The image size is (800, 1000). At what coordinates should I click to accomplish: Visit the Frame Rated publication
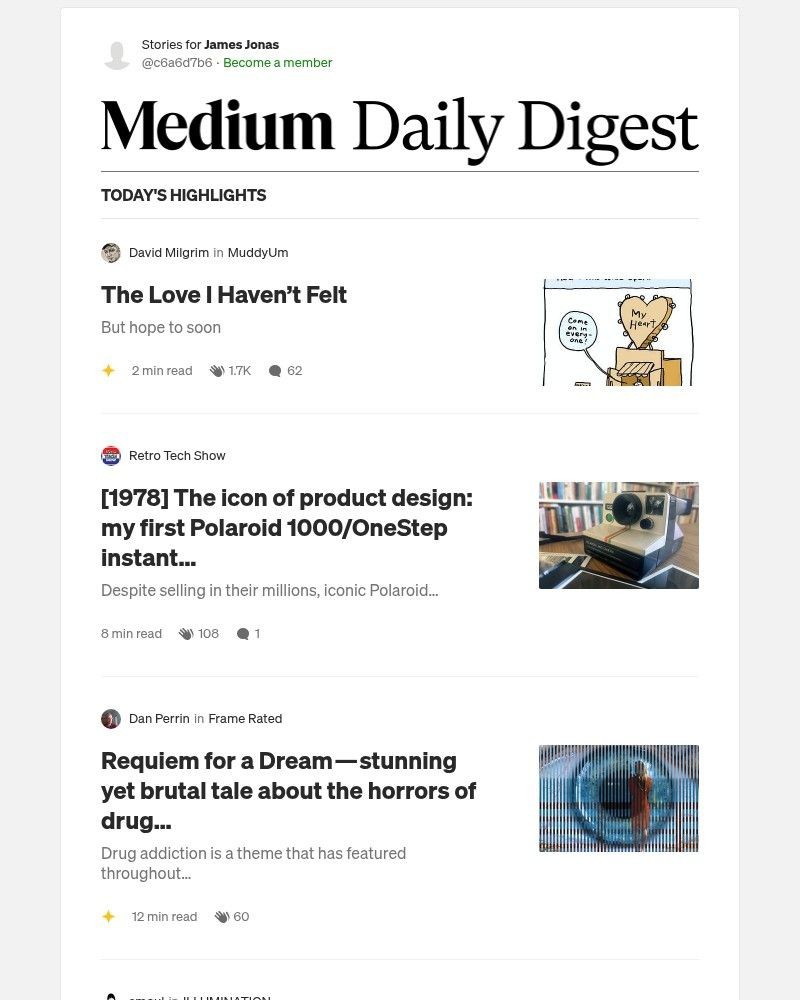point(245,719)
